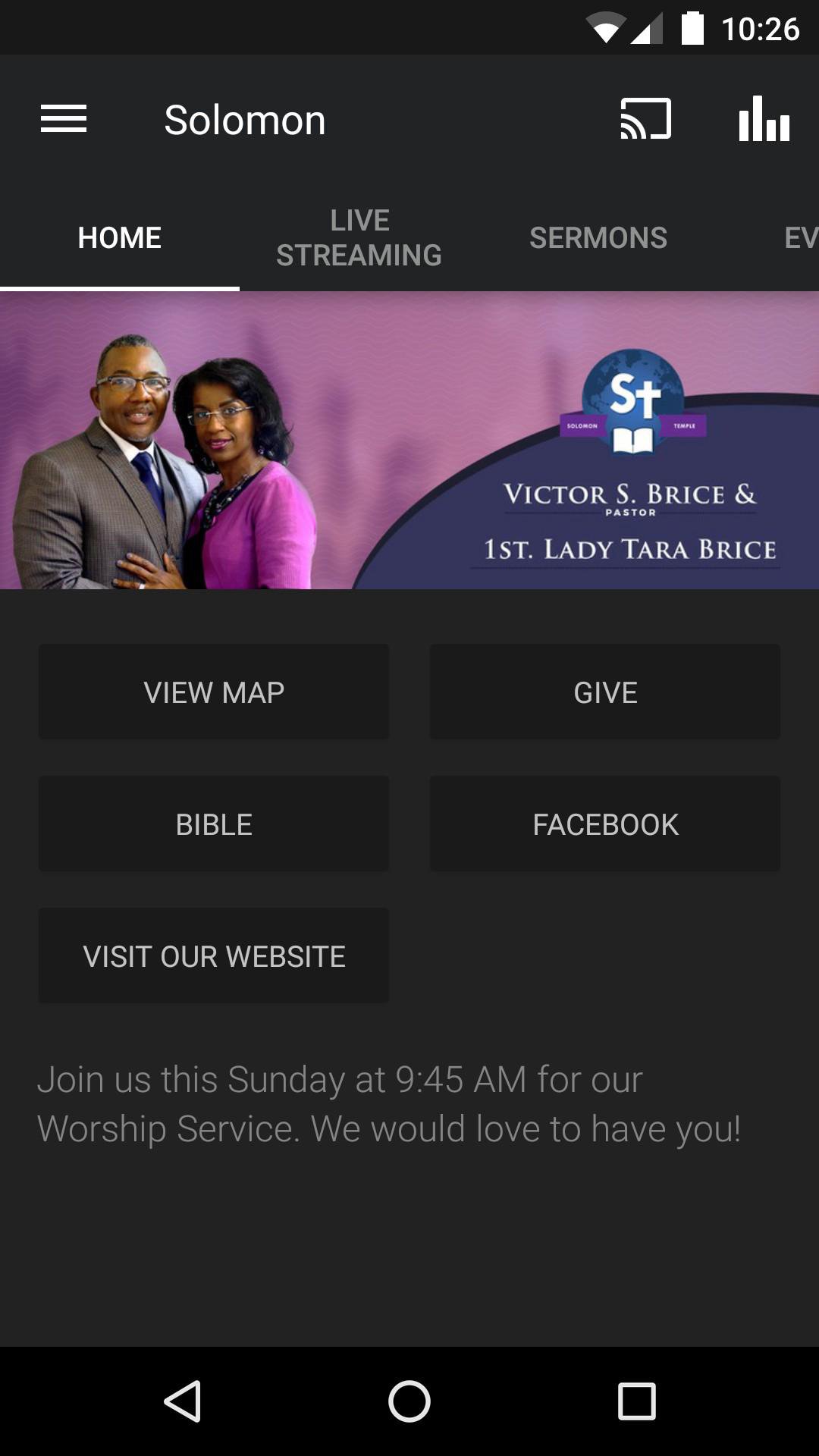819x1456 pixels.
Task: Open the audio bars icon
Action: click(764, 119)
